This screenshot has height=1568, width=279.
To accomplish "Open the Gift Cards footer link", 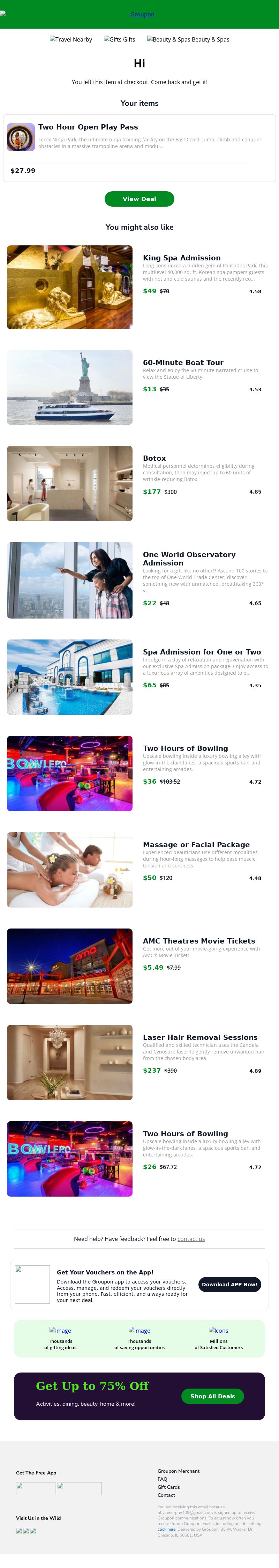I will (x=168, y=1486).
